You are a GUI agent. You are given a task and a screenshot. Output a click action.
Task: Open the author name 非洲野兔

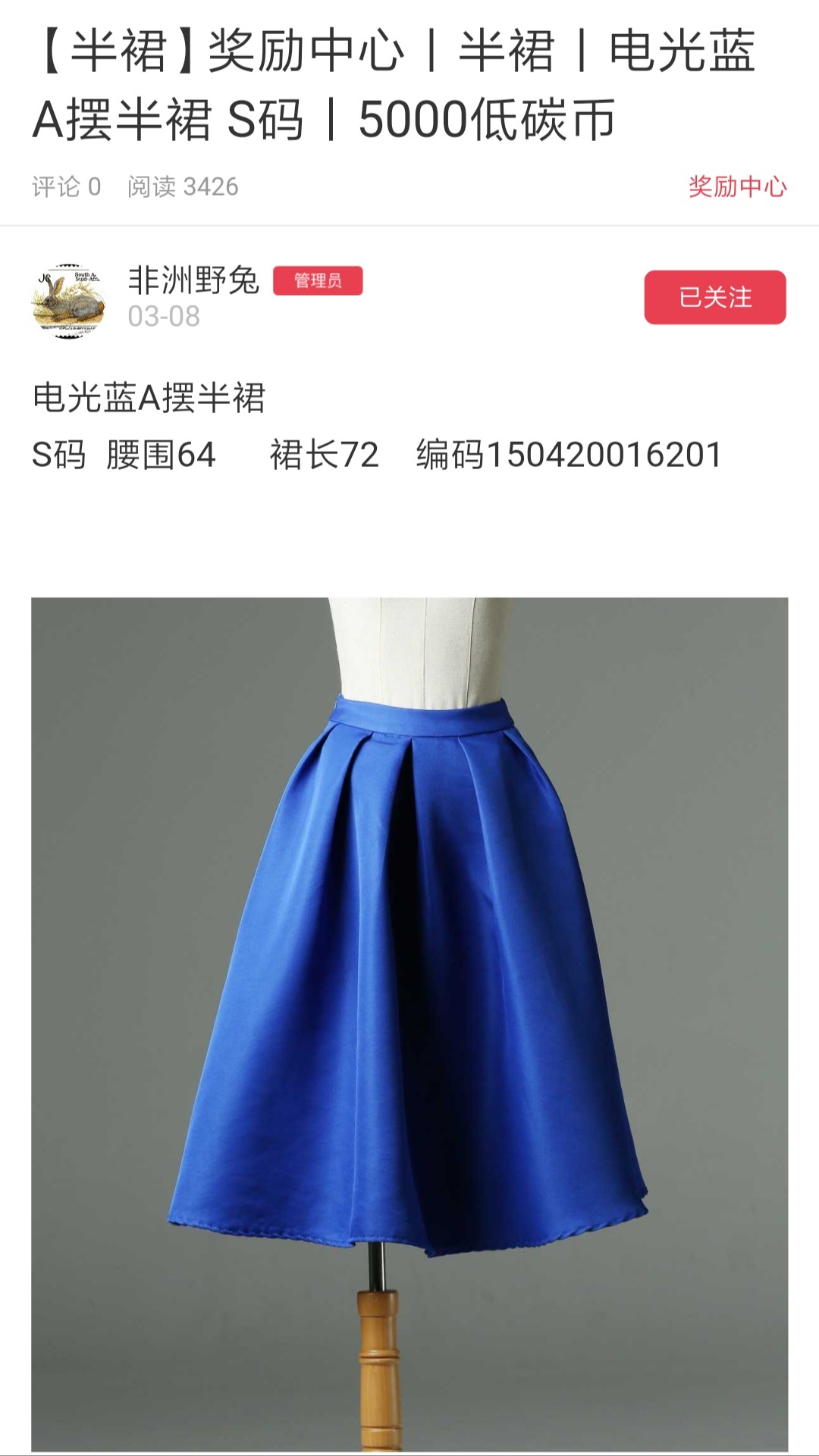(x=193, y=280)
